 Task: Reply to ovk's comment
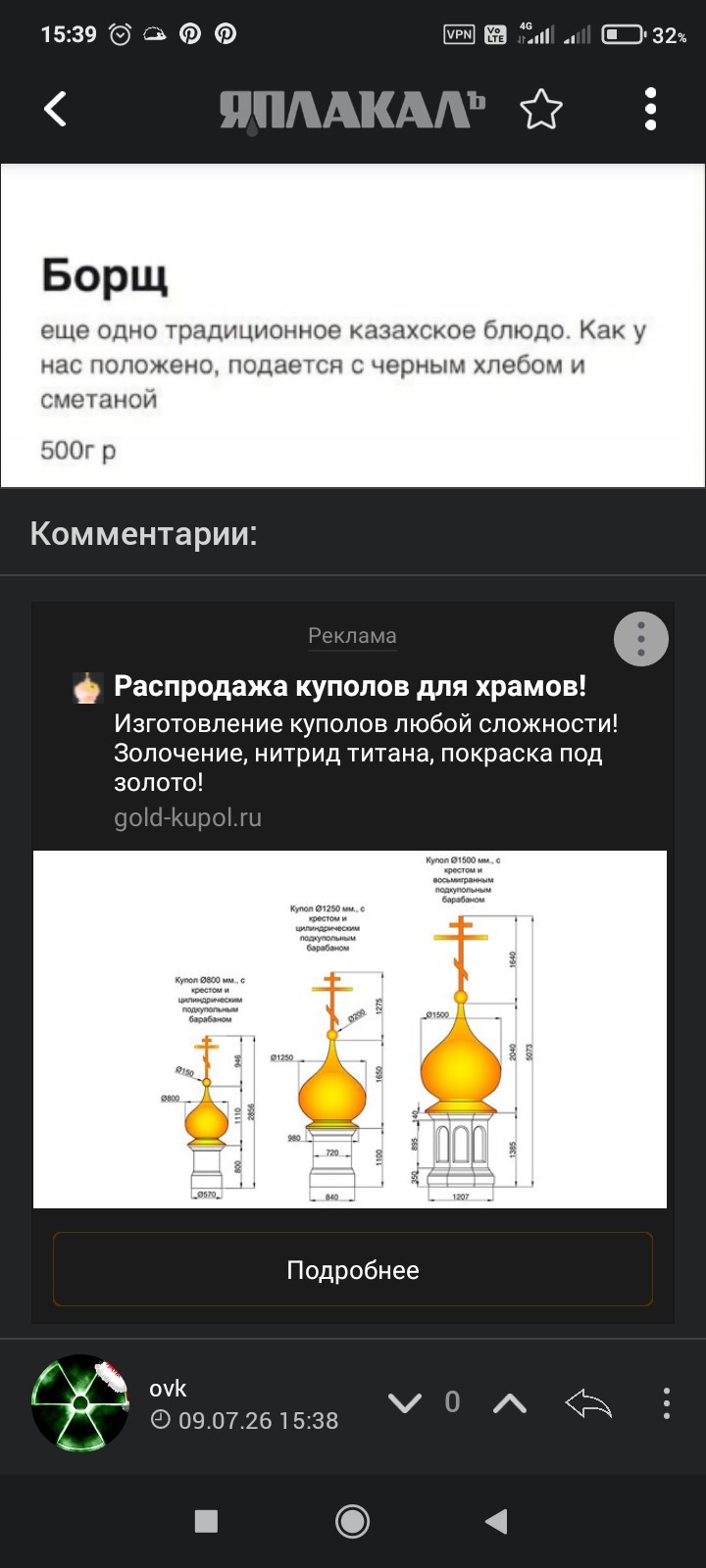coord(588,1403)
